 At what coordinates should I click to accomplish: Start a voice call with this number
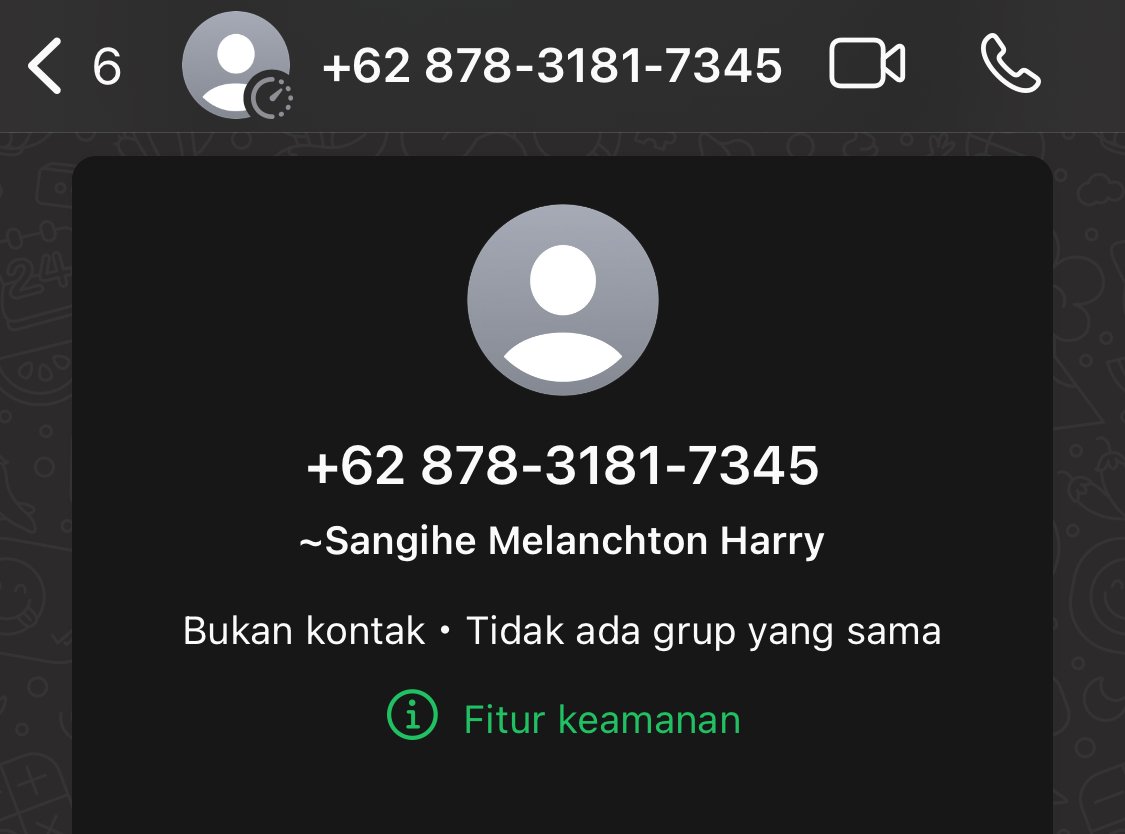[1010, 66]
